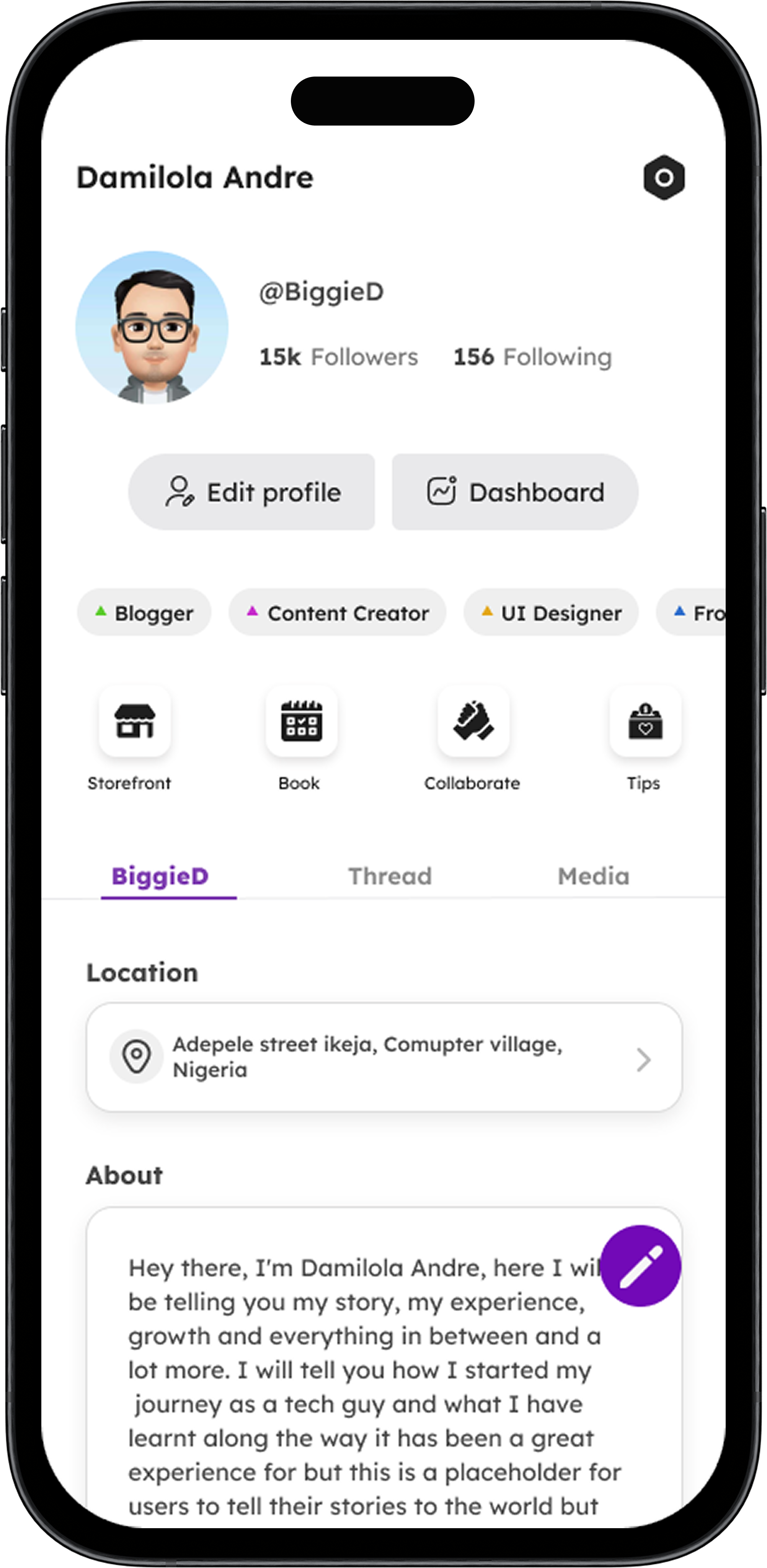The height and width of the screenshot is (1568, 767).
Task: Open the Tips shortcut
Action: click(645, 721)
